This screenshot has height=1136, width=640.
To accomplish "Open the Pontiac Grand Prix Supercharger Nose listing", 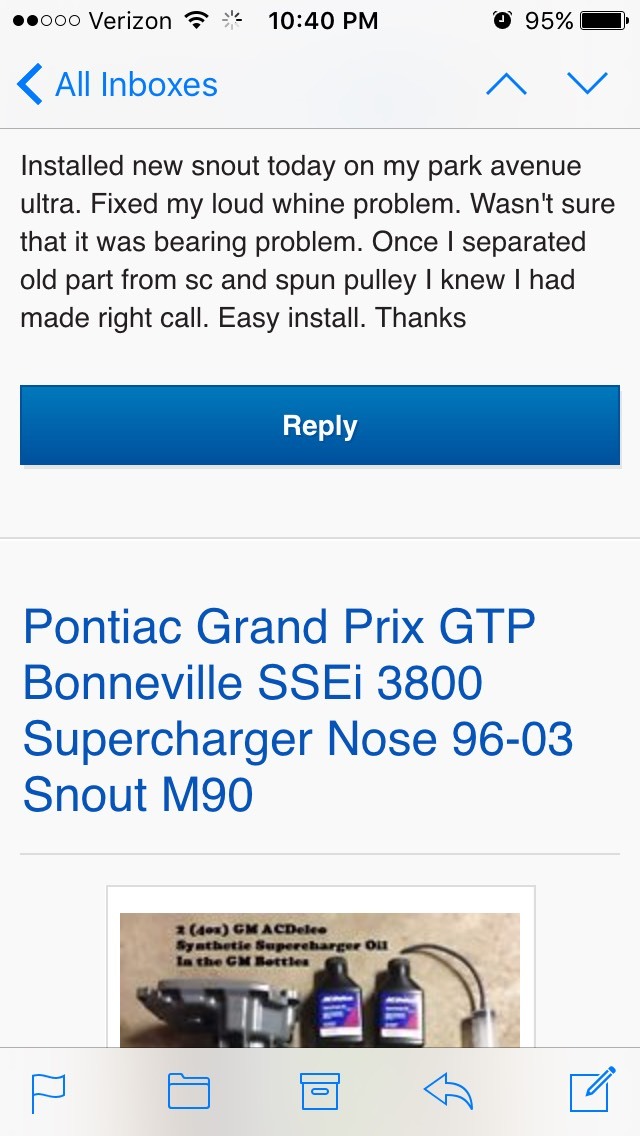I will tap(297, 711).
